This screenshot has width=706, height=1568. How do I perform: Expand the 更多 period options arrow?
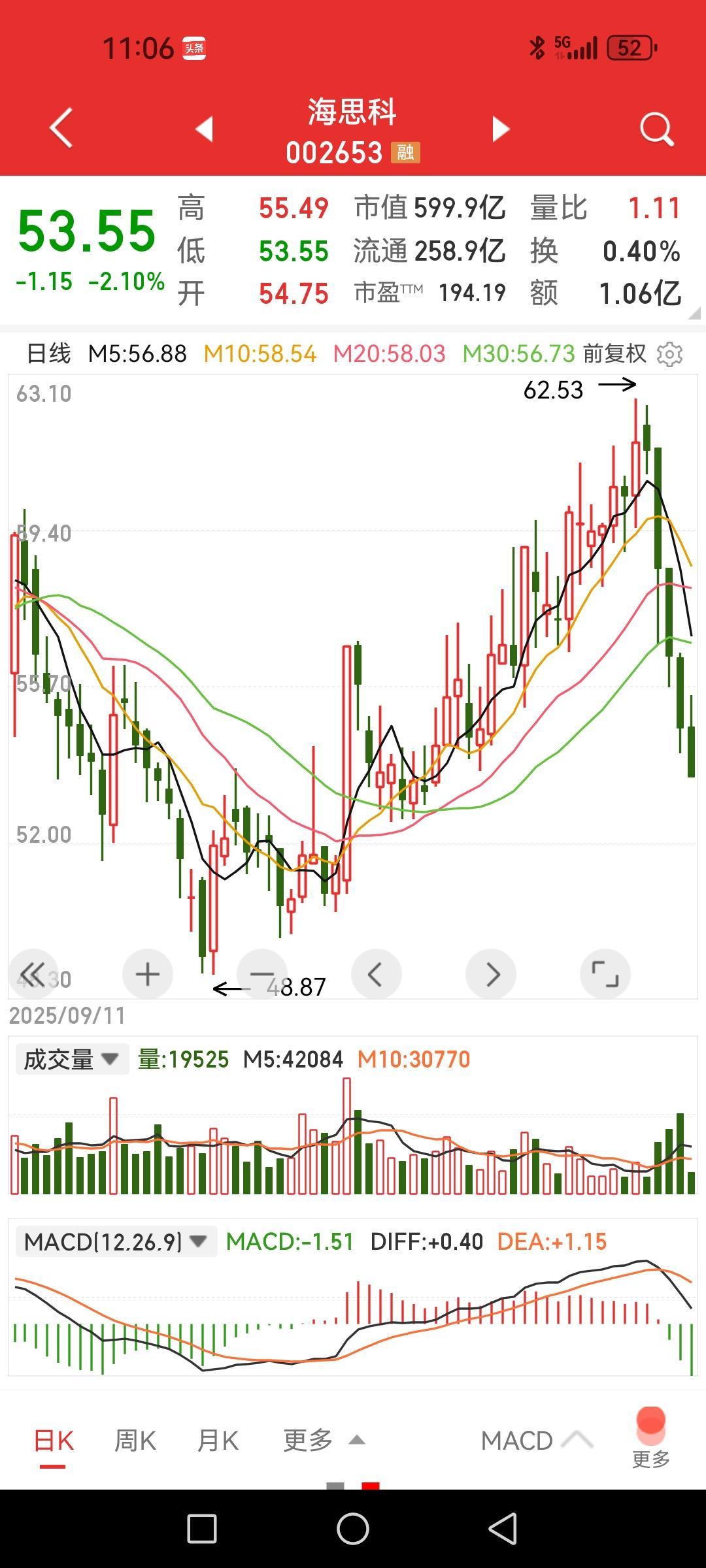[x=355, y=1440]
